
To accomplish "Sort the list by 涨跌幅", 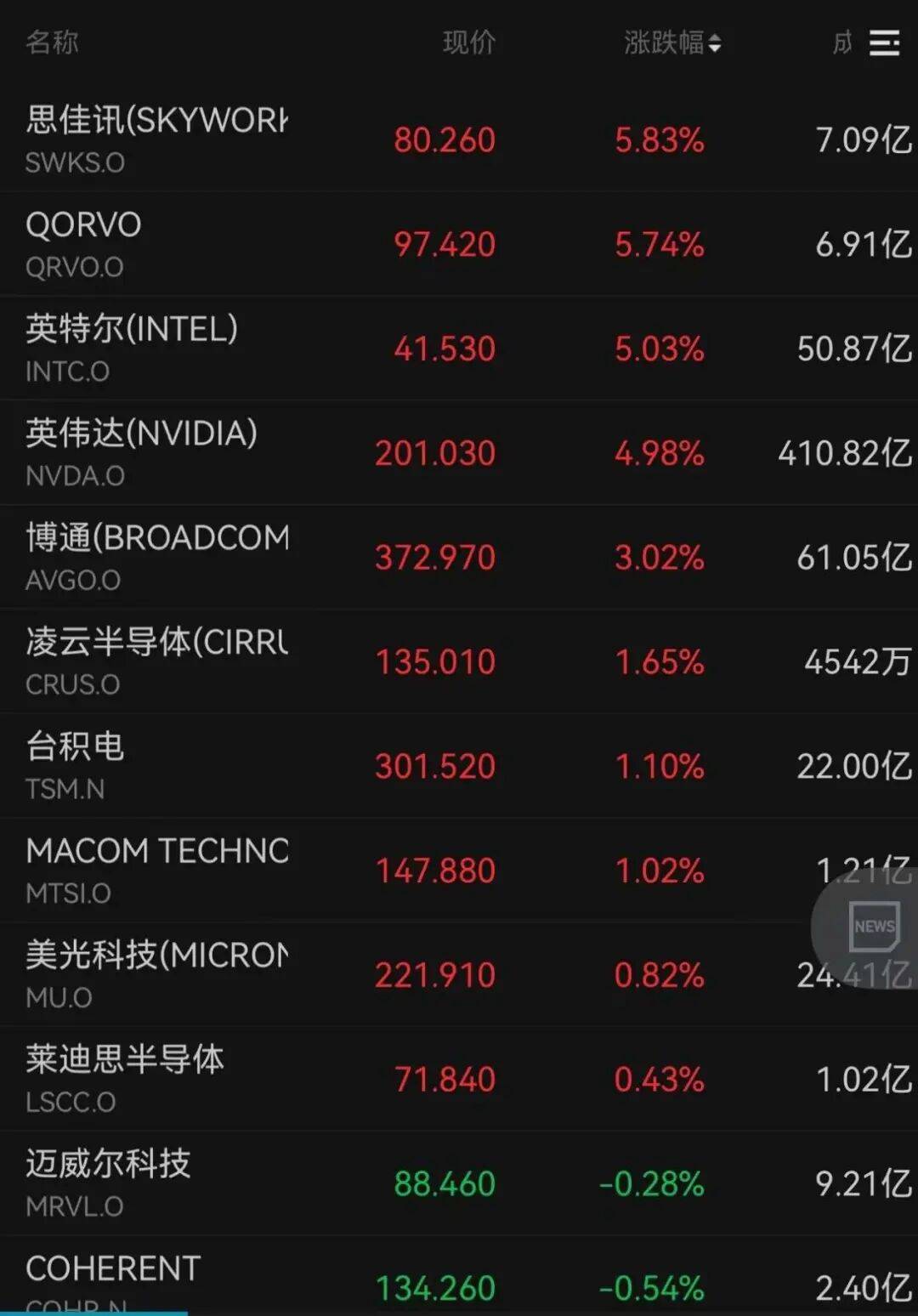I will pyautogui.click(x=671, y=43).
